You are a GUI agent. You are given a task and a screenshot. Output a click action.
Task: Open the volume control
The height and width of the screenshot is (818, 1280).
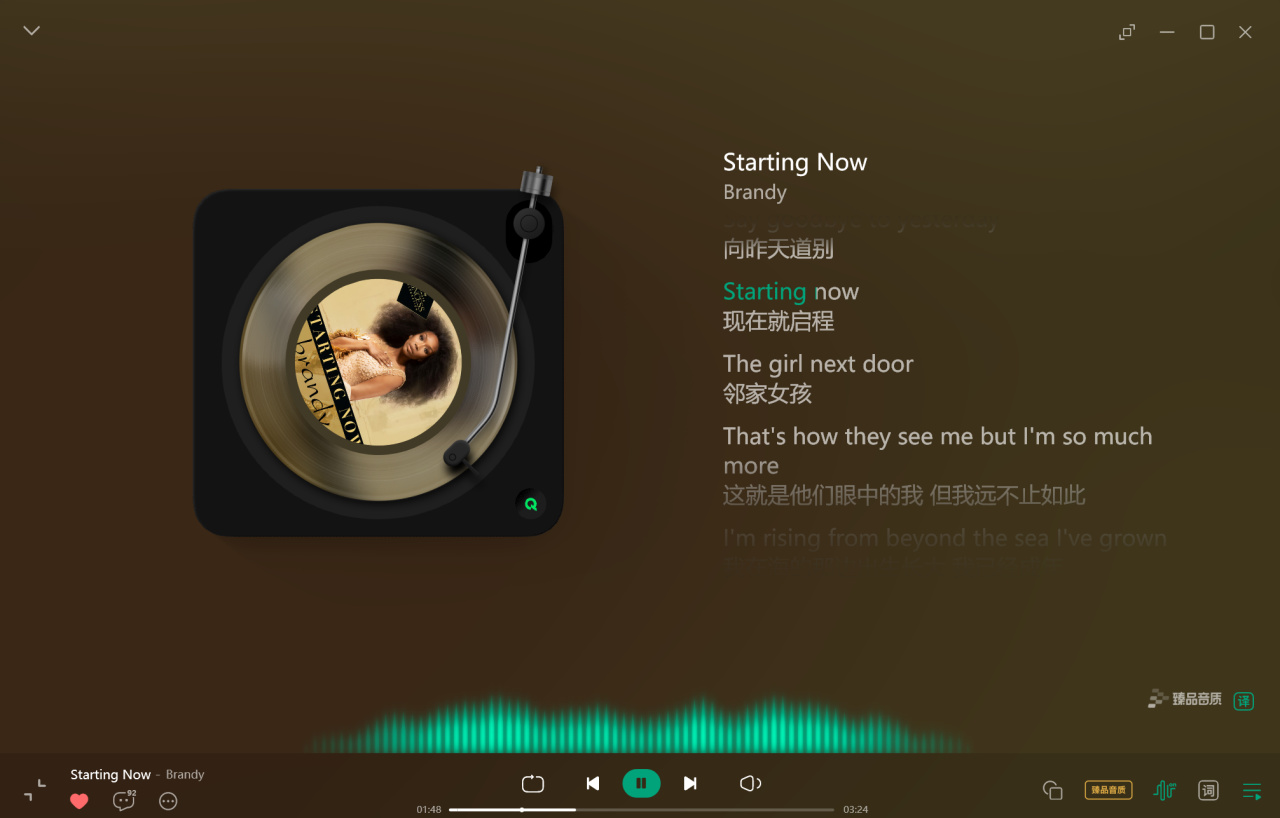[750, 783]
